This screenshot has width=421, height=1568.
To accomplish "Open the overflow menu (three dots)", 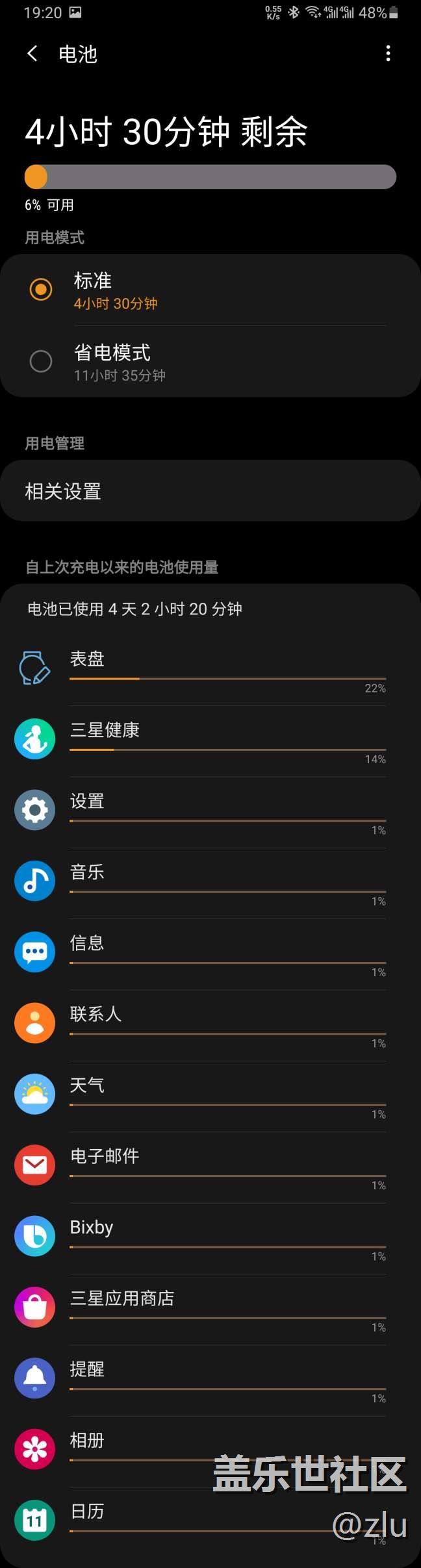I will [x=388, y=54].
